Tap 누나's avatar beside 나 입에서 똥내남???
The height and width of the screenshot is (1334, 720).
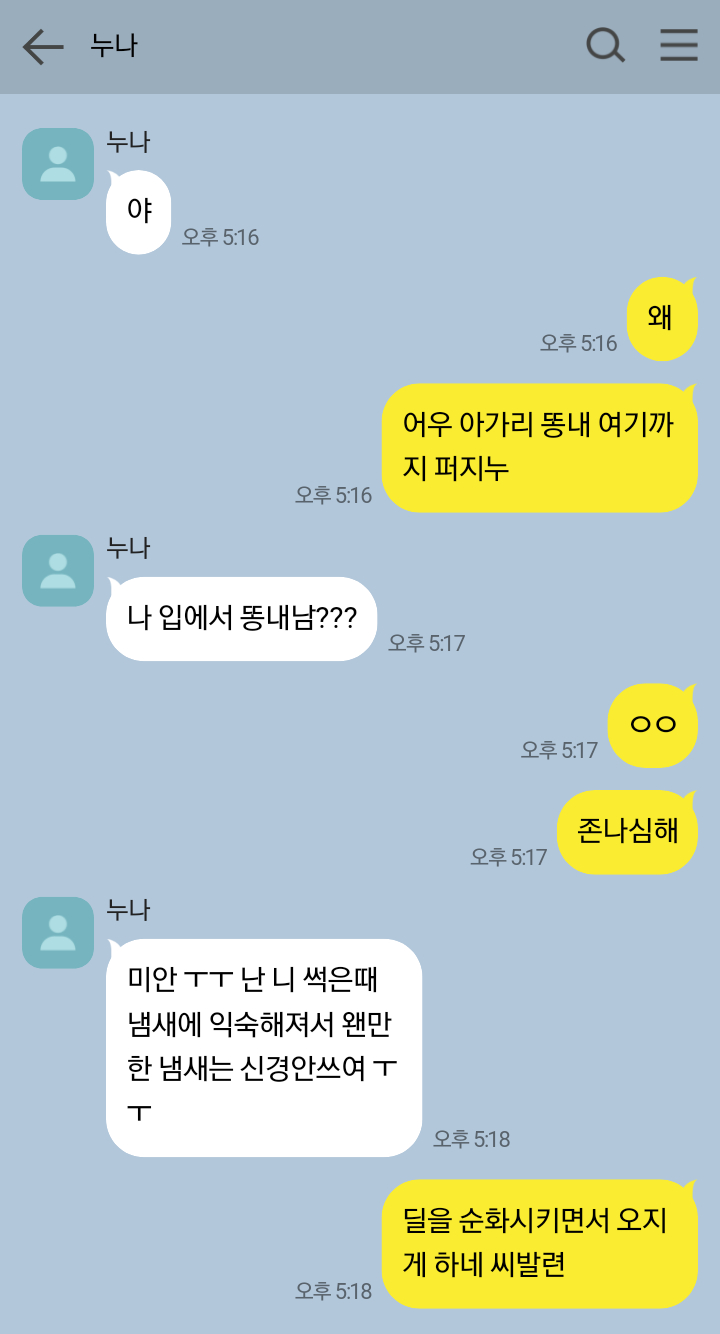pos(58,571)
